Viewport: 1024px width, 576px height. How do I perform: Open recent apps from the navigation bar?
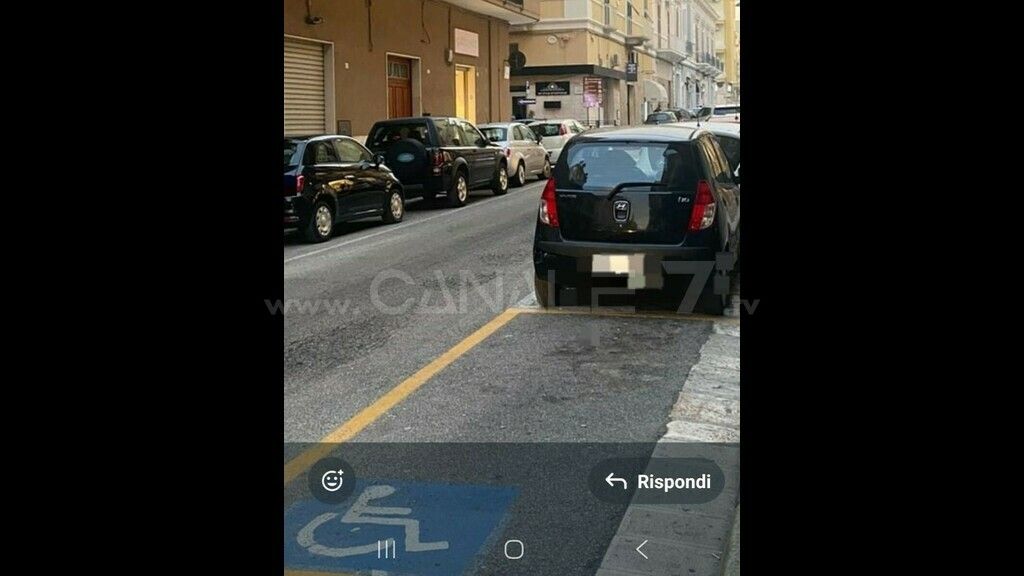(386, 549)
